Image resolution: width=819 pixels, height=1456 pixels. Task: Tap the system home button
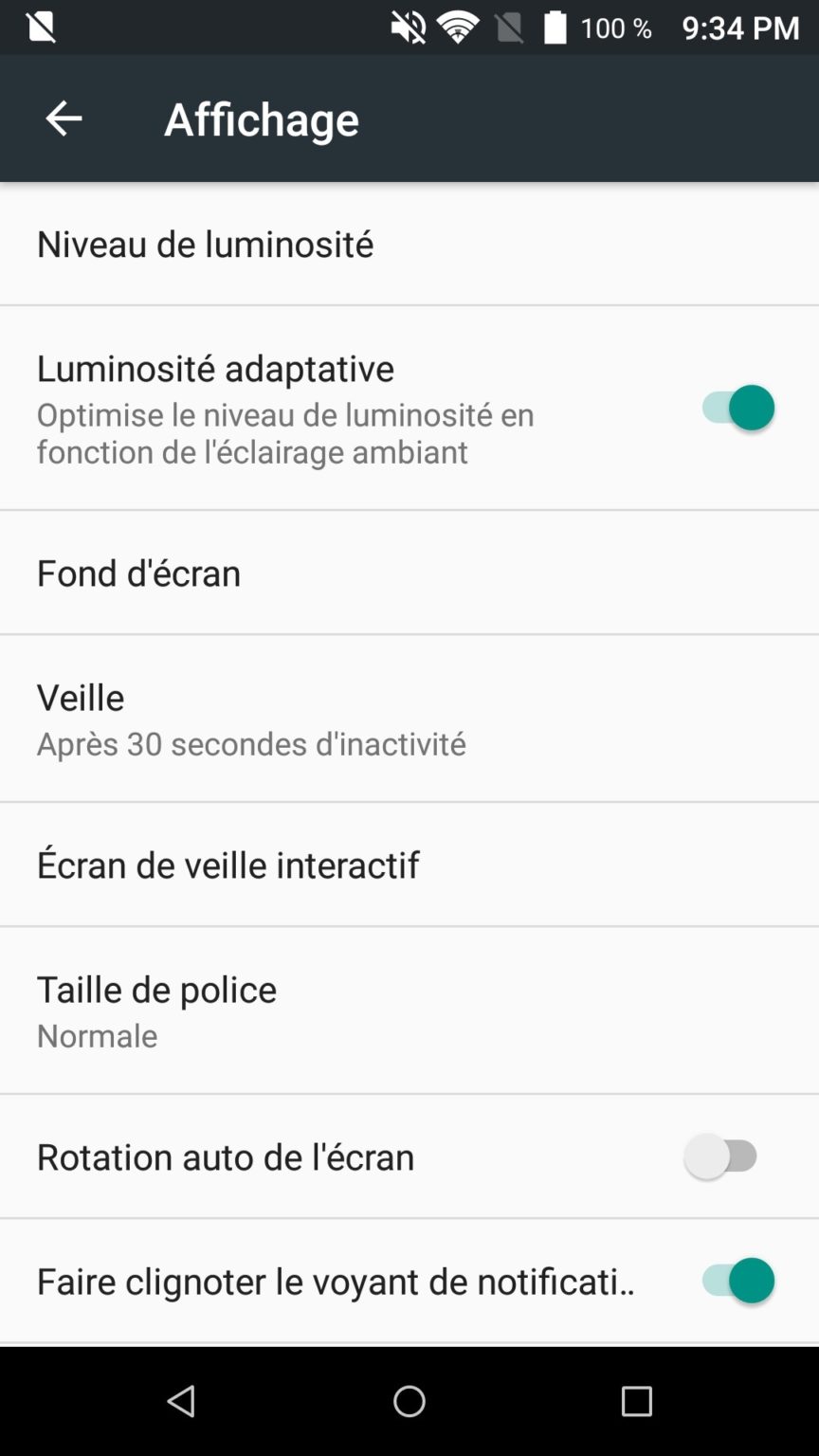(409, 1401)
